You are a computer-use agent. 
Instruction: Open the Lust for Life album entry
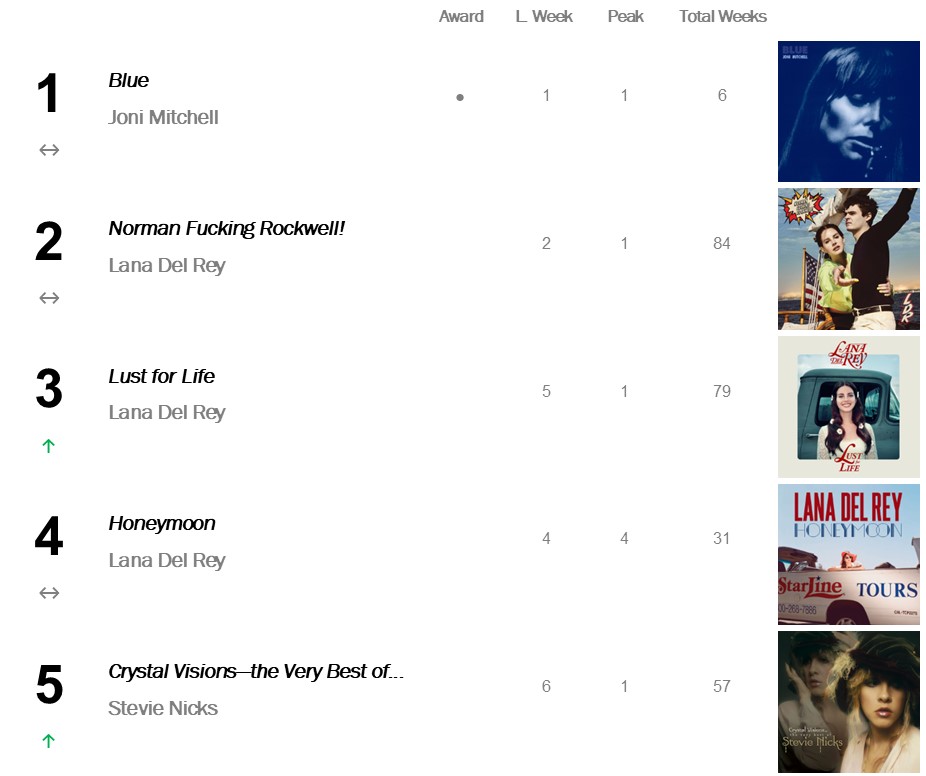162,376
